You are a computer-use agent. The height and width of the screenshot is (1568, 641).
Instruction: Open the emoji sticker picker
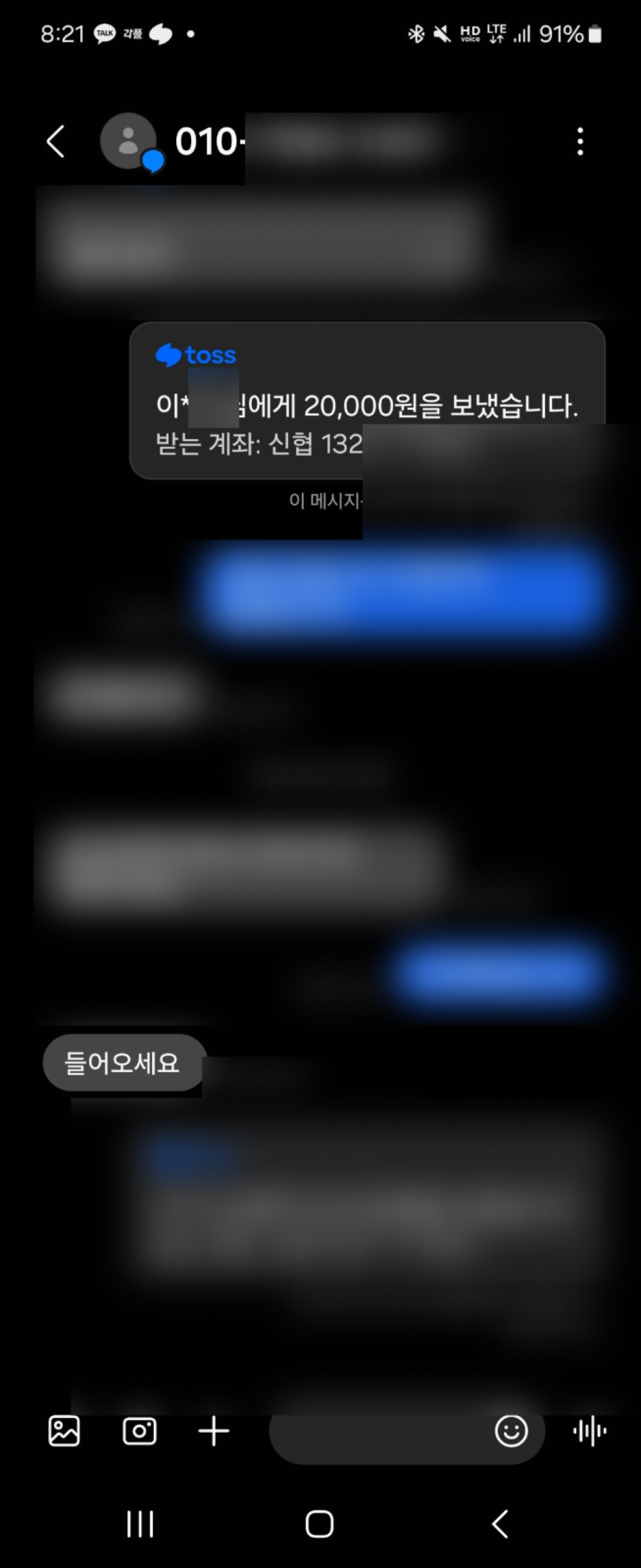511,1431
